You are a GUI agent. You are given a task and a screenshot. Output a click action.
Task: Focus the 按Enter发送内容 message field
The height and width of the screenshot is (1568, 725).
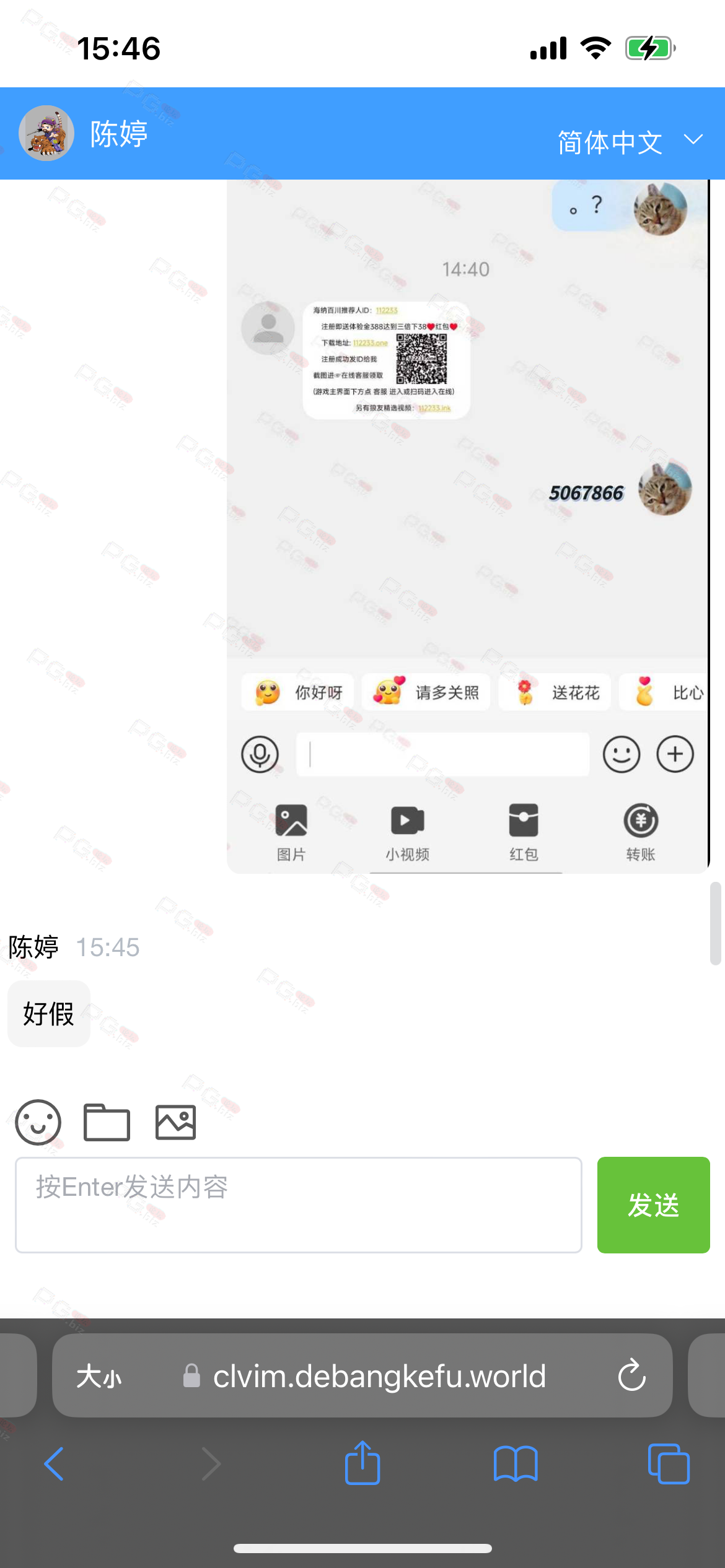tap(298, 1204)
